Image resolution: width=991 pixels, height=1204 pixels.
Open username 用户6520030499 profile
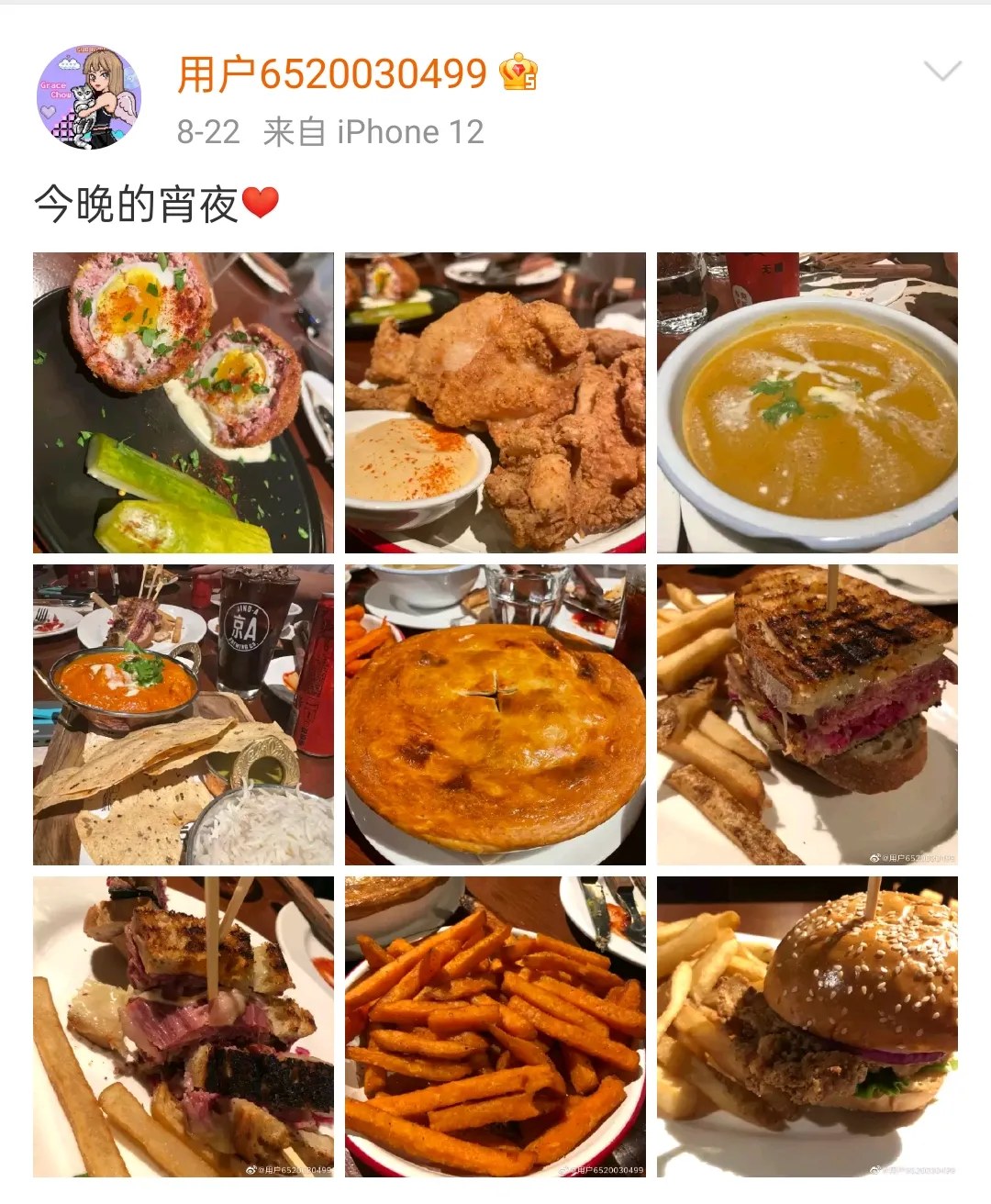click(x=331, y=74)
